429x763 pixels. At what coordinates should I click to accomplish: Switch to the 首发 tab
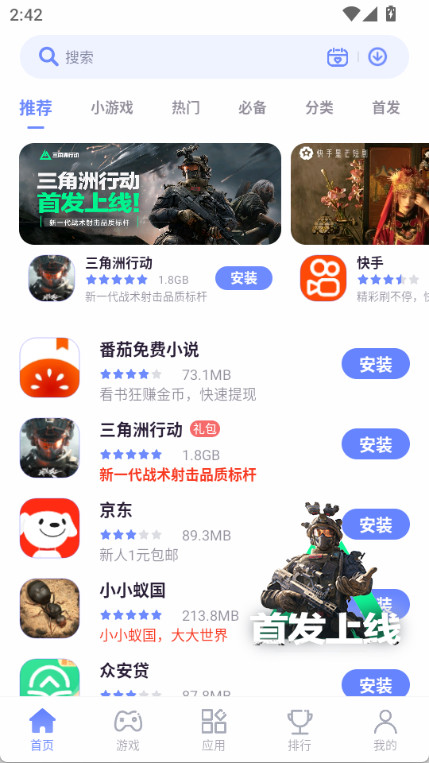[386, 108]
